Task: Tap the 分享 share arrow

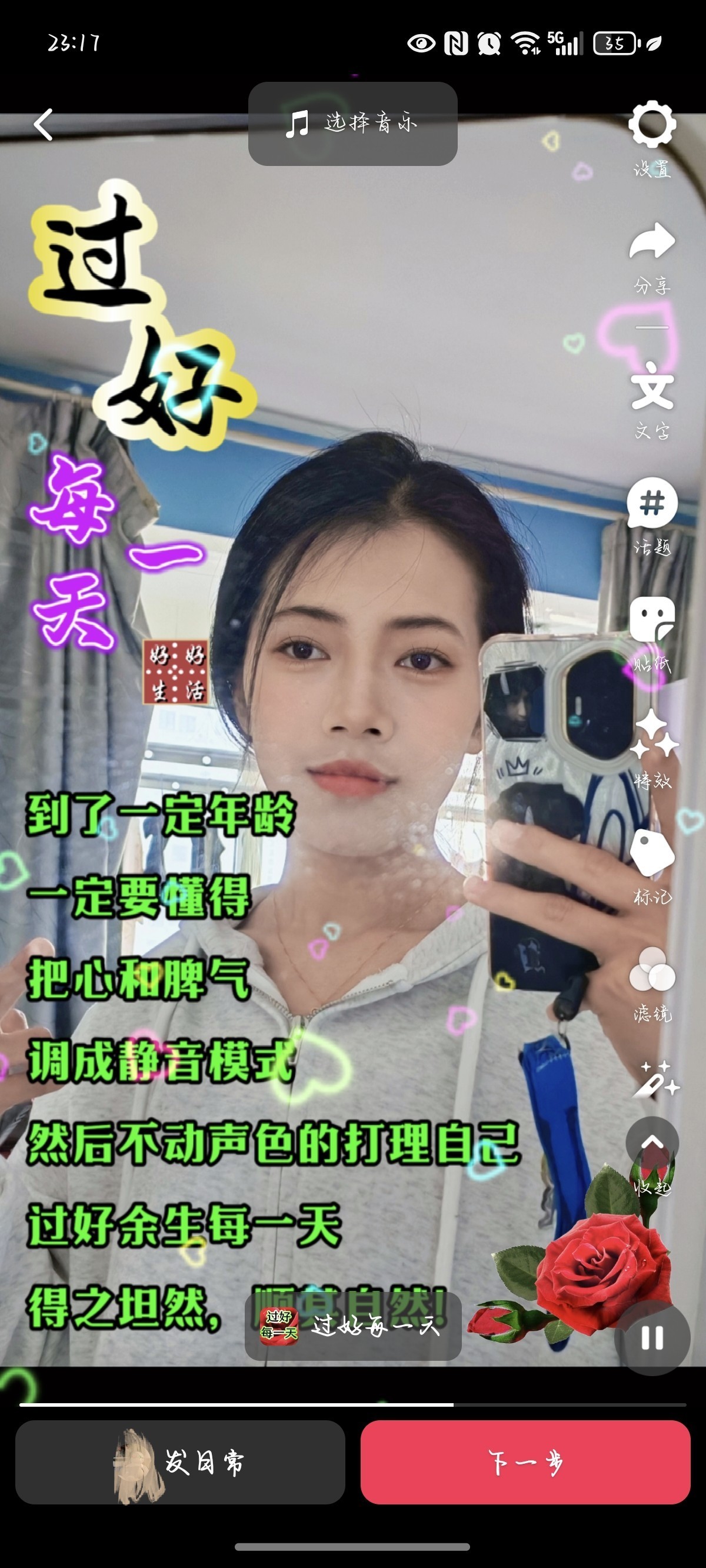Action: tap(652, 242)
